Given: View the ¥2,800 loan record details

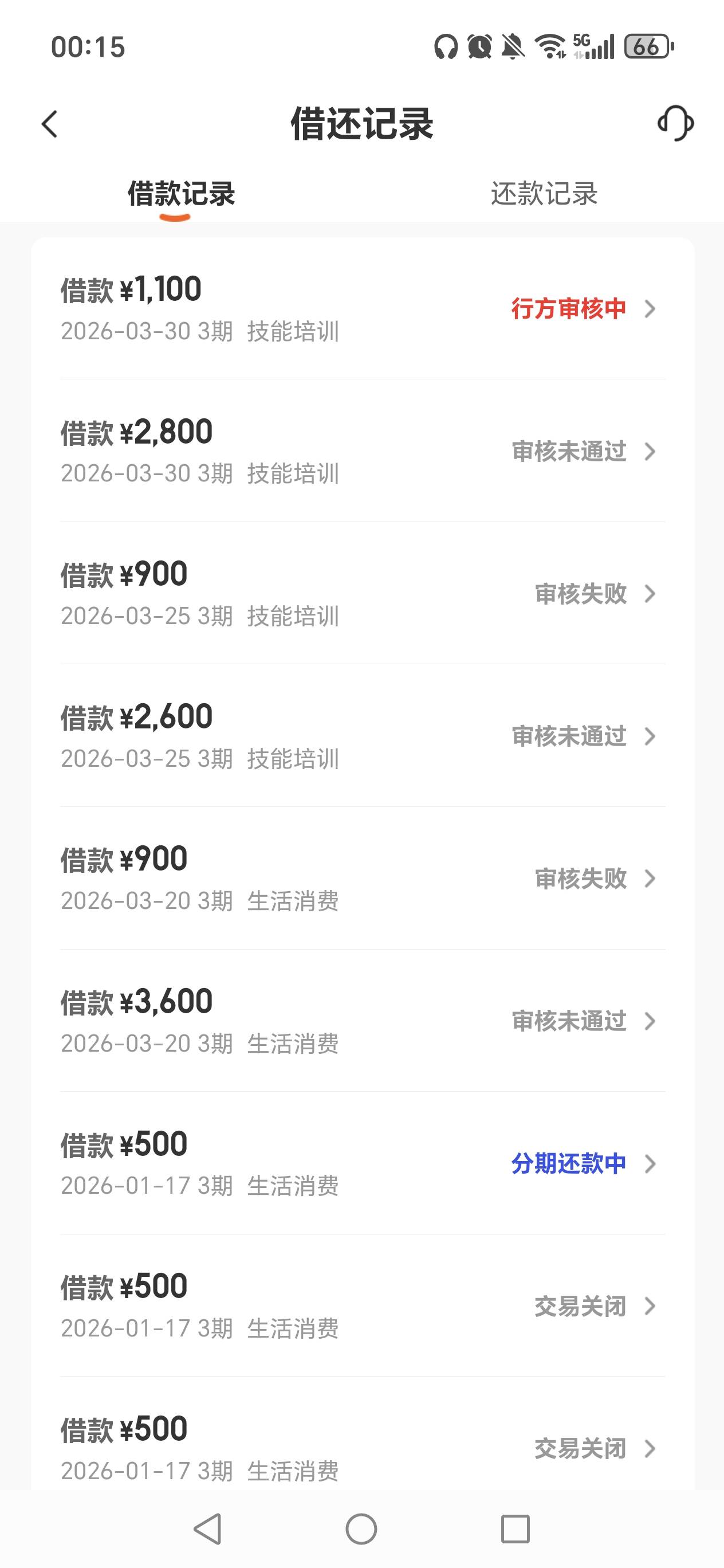Looking at the screenshot, I should [x=363, y=451].
